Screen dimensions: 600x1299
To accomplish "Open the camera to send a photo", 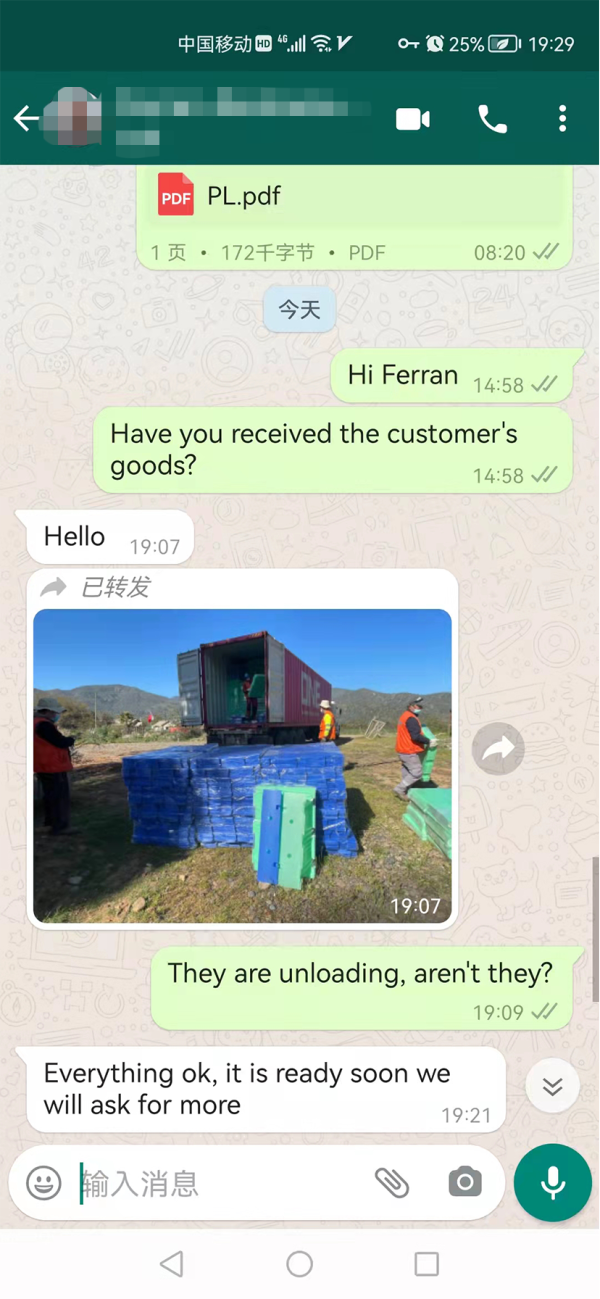I will [464, 1183].
